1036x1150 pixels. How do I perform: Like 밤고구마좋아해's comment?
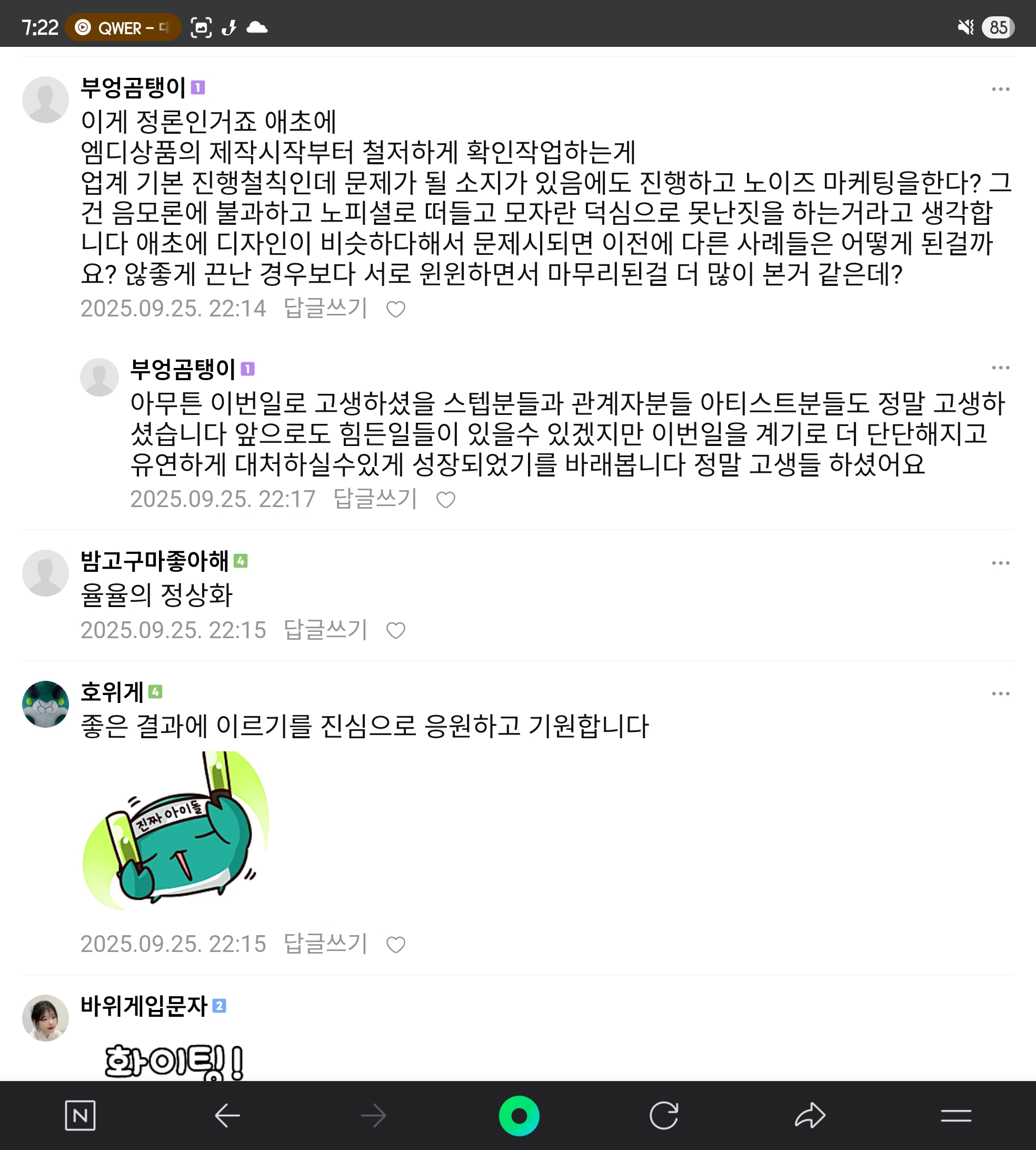(x=396, y=631)
